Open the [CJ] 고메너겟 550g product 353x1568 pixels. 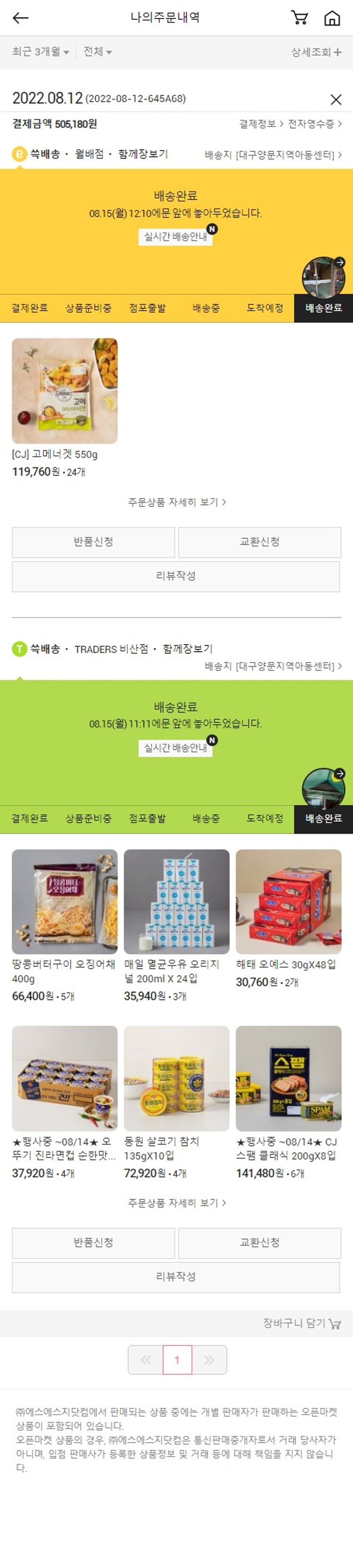pos(64,391)
